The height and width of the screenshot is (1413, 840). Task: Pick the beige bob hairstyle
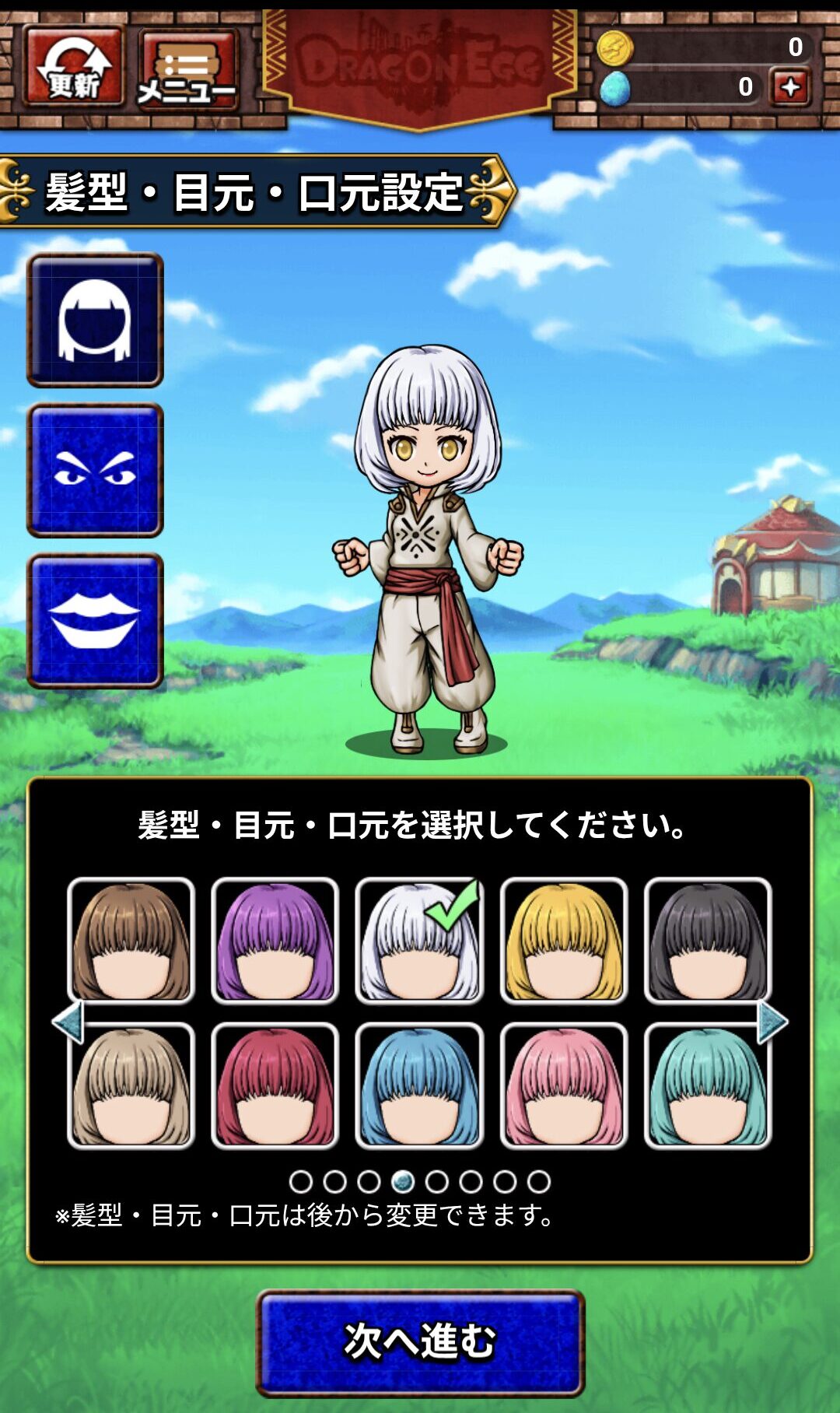pyautogui.click(x=131, y=1085)
